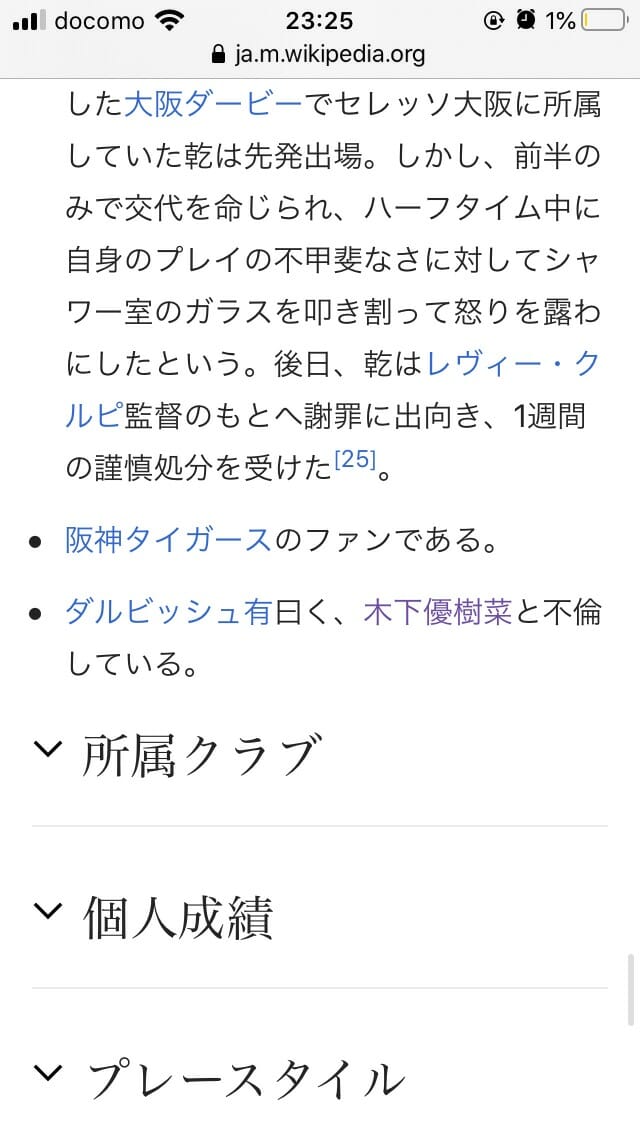Expand the 個人成績 section

[x=178, y=918]
